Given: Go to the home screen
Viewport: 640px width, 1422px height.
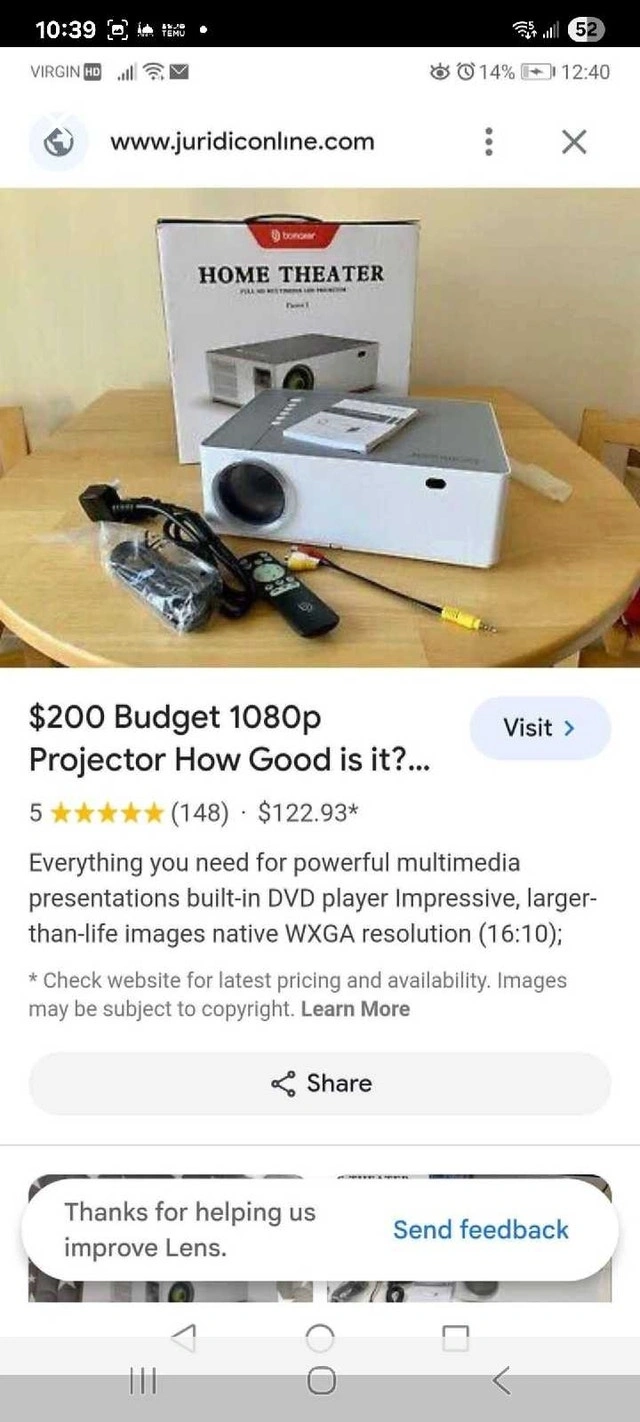Looking at the screenshot, I should (321, 1381).
